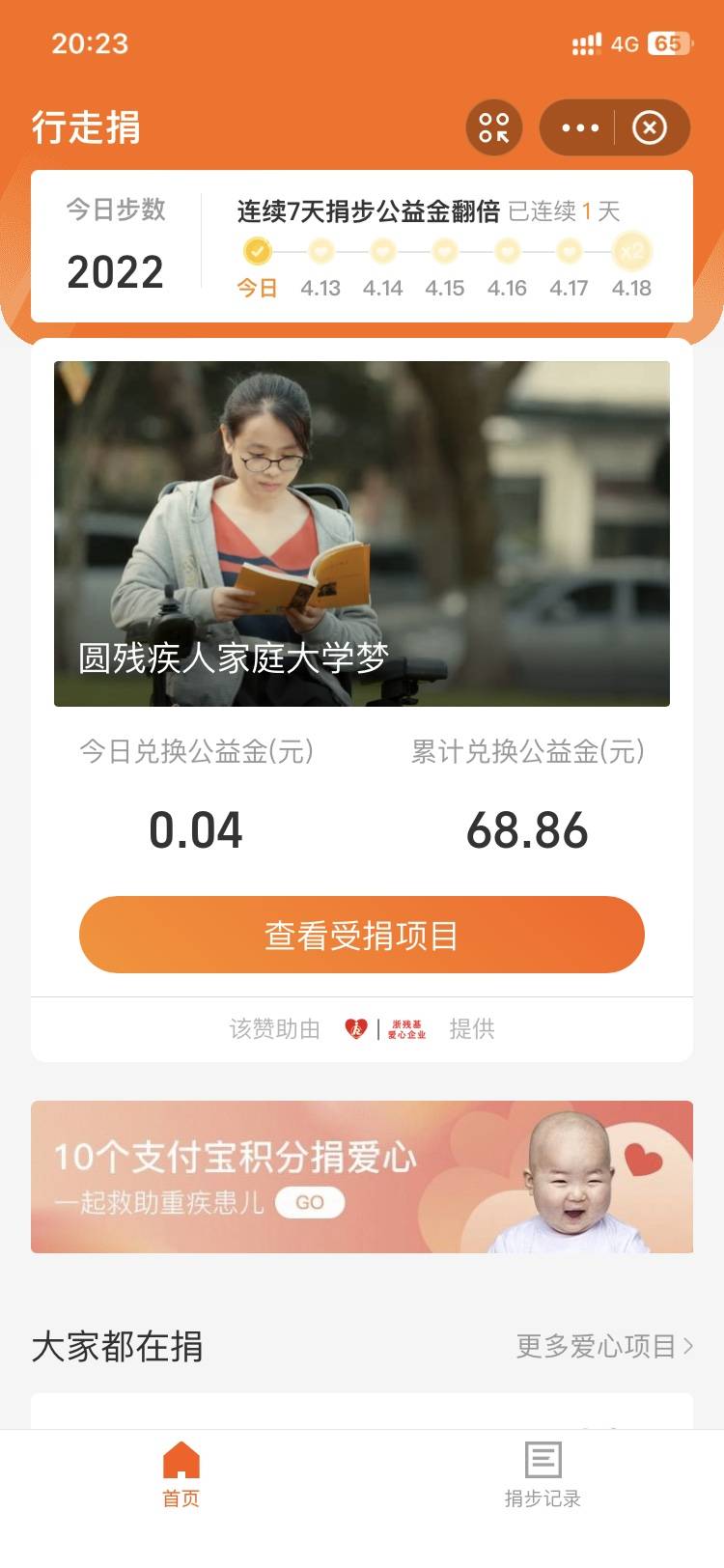
Task: View 更多爱心项目 list
Action: click(x=604, y=1346)
